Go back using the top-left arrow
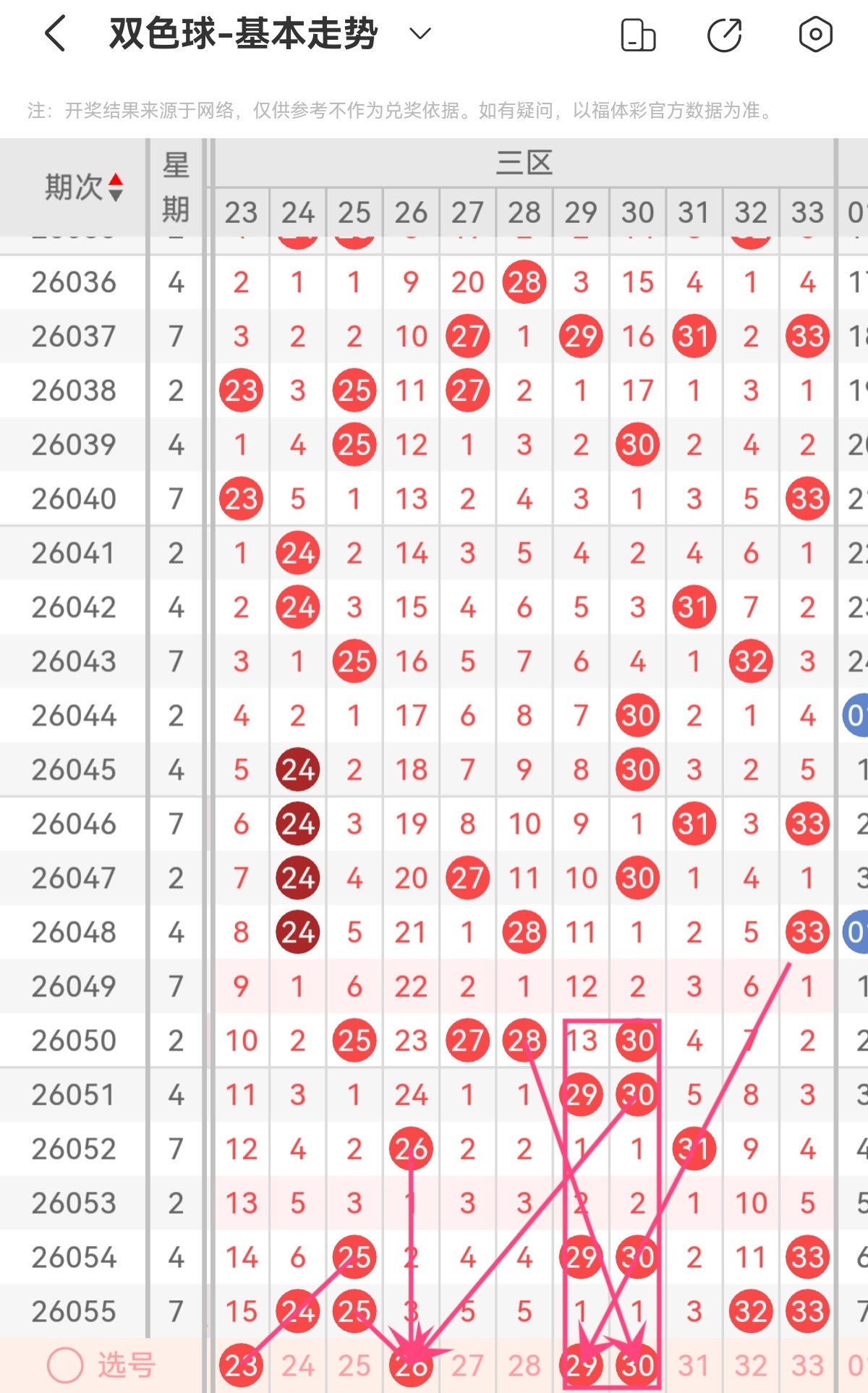Viewport: 868px width, 1393px height. click(x=56, y=33)
